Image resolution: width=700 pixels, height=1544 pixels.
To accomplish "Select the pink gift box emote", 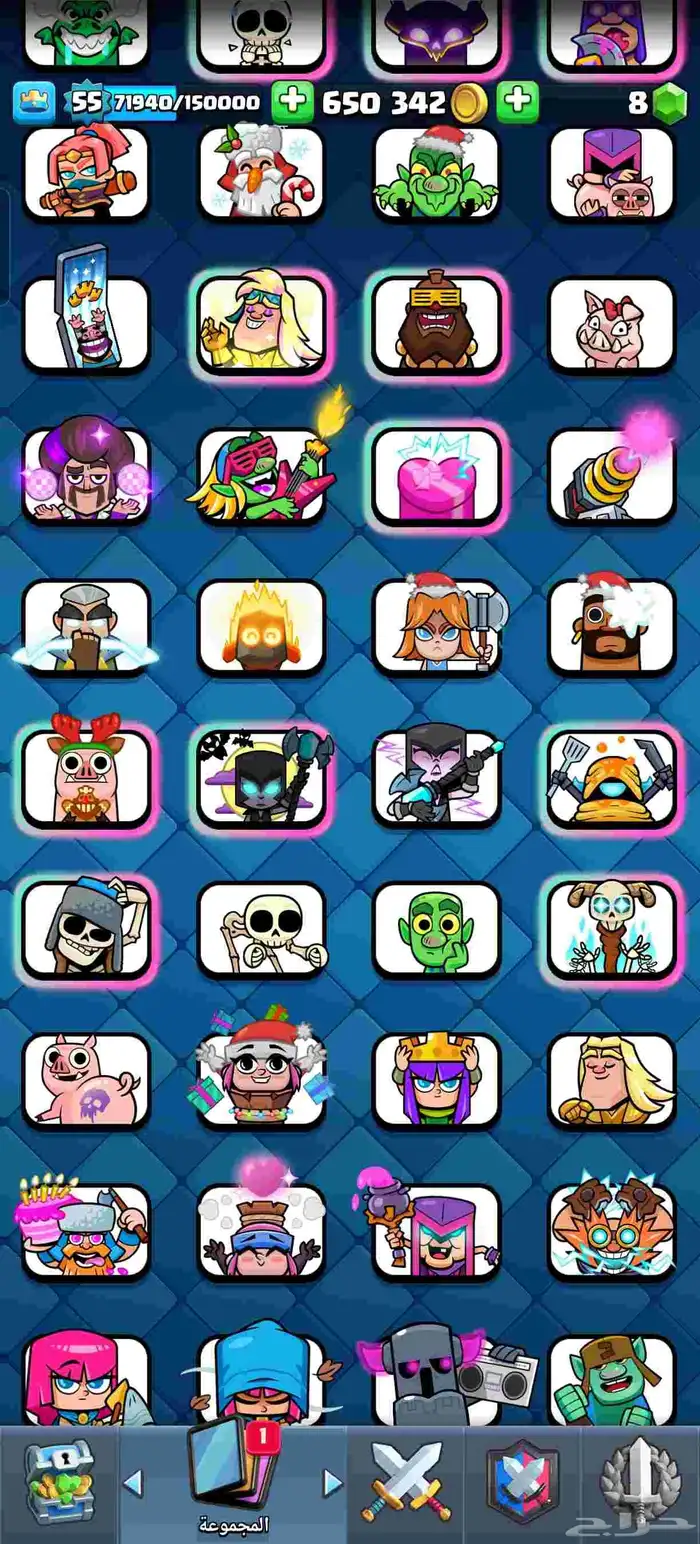I will tap(436, 476).
